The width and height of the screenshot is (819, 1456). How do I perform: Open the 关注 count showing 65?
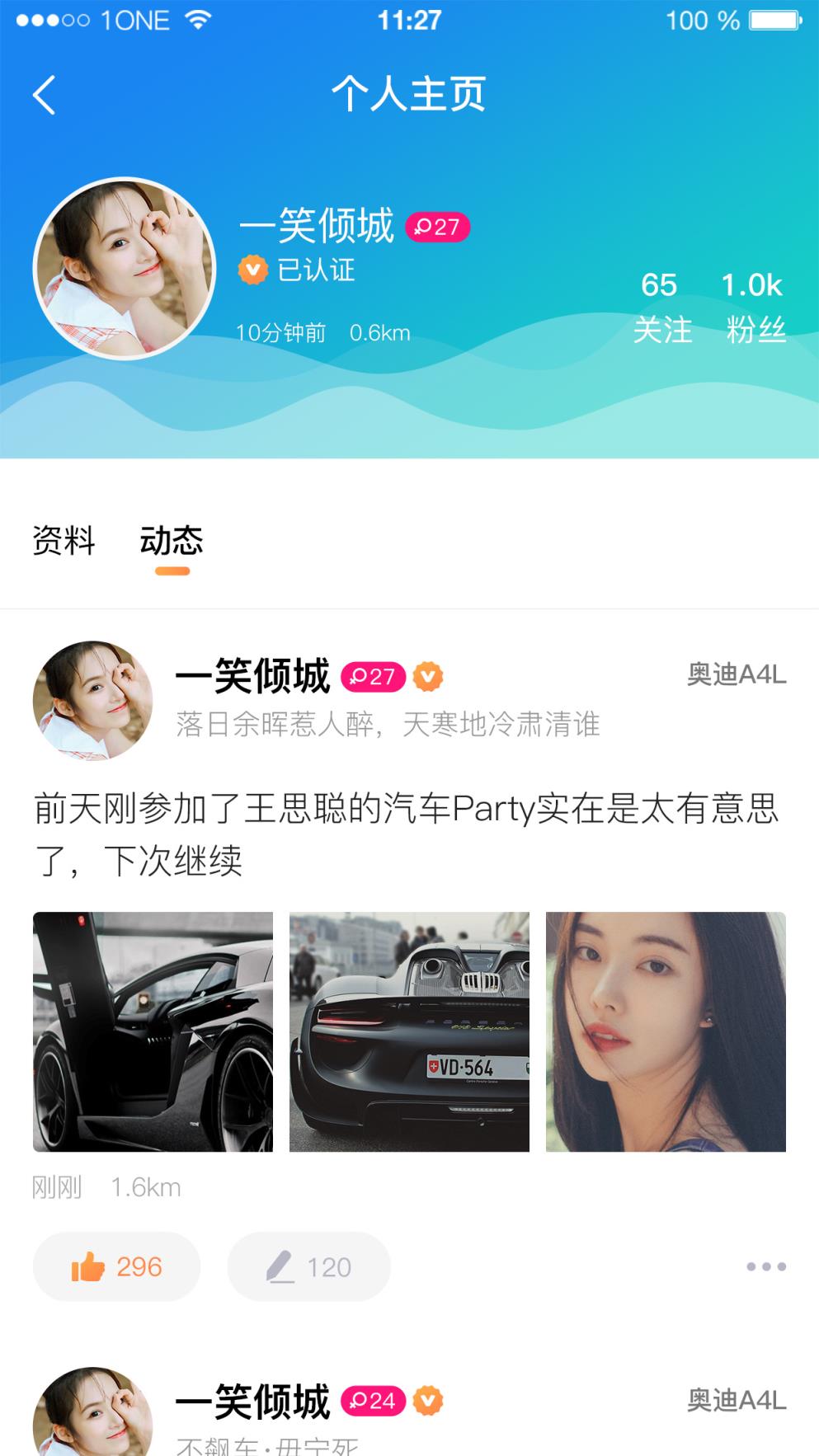coord(657,306)
